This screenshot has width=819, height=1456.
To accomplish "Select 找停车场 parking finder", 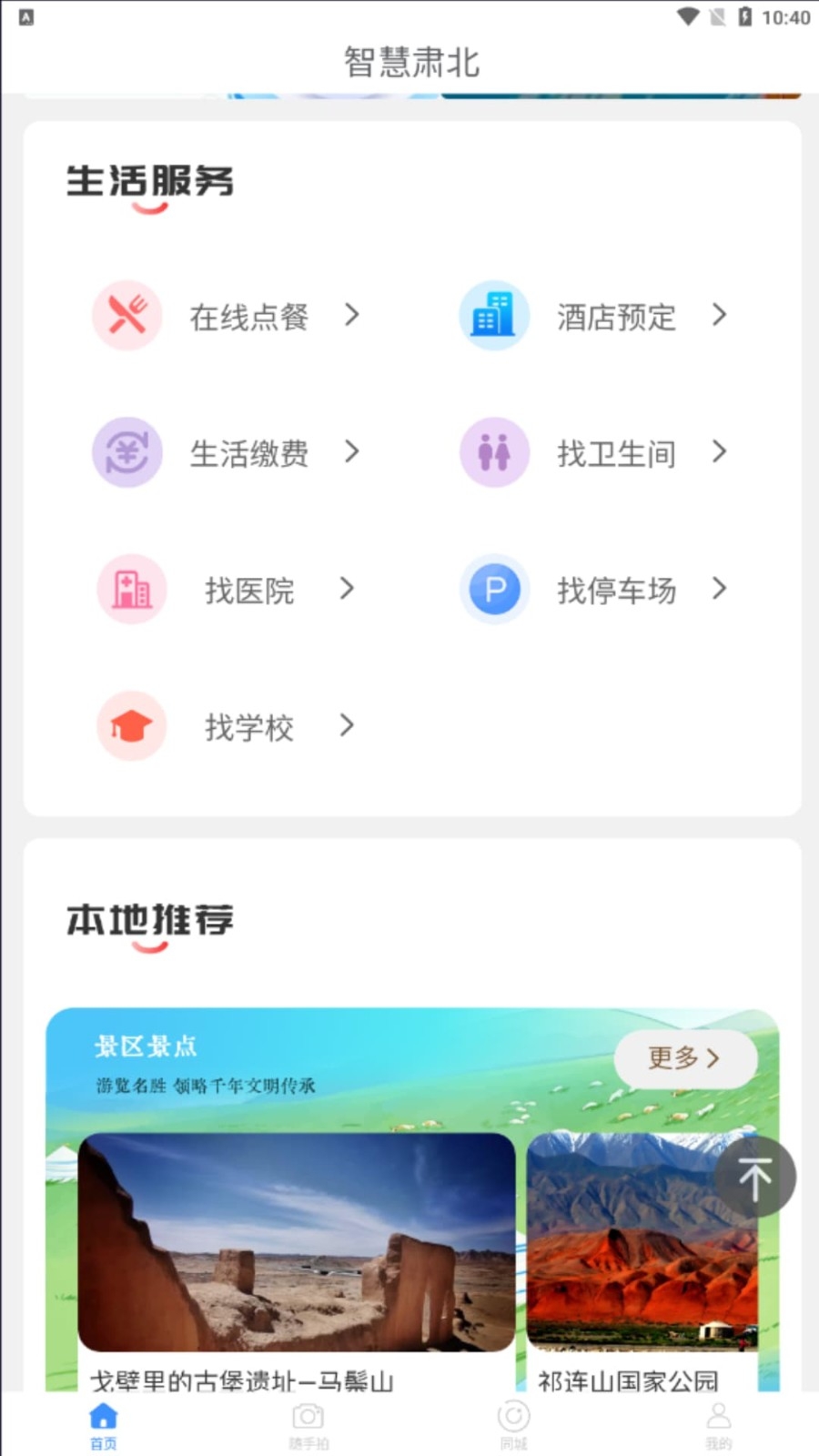I will click(593, 590).
